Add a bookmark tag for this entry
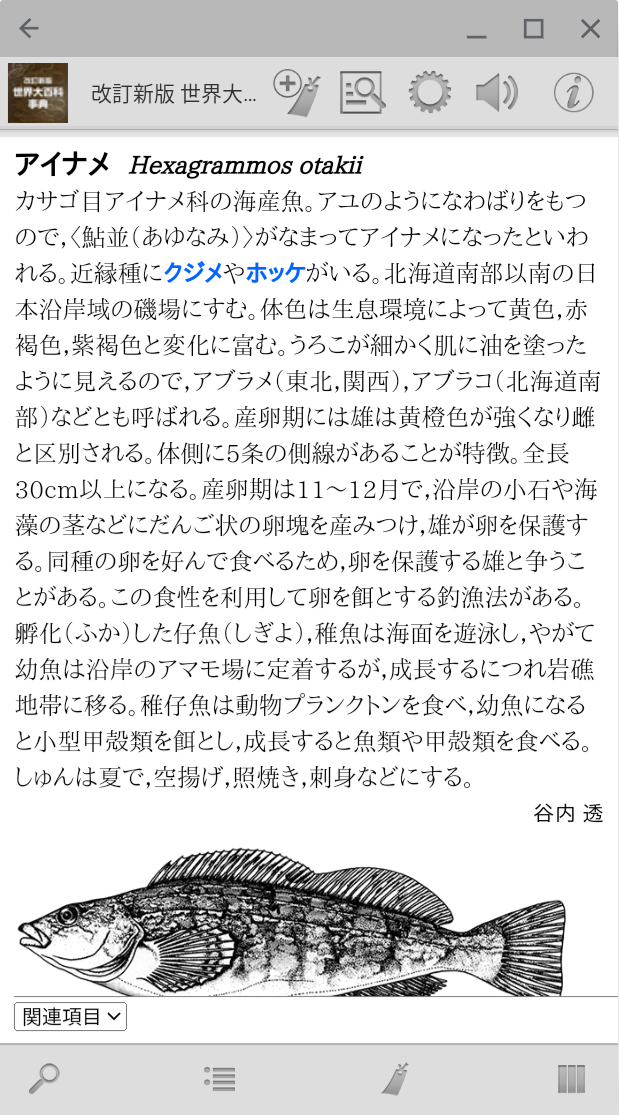The image size is (619, 1115). tap(297, 93)
